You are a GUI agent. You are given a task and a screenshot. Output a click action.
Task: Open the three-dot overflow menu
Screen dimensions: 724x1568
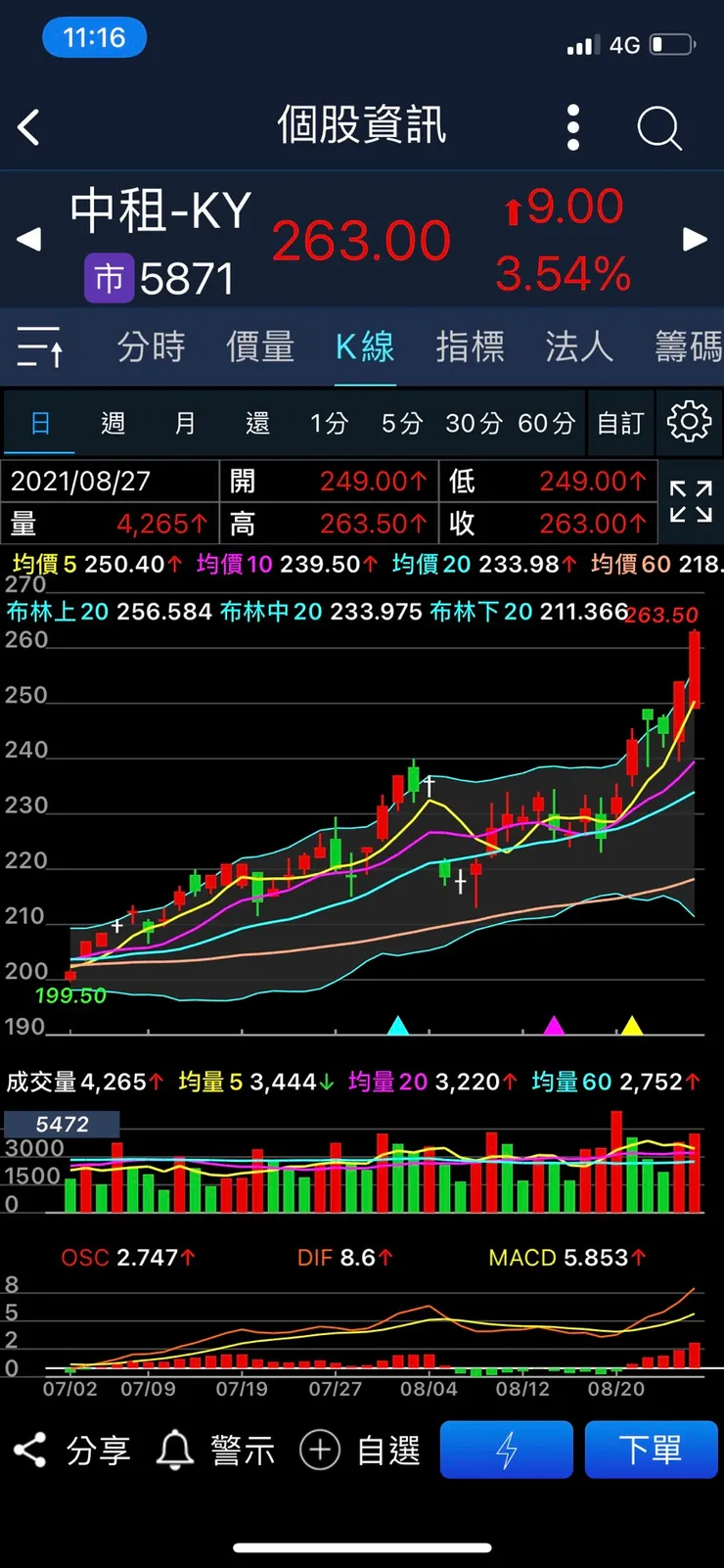573,127
